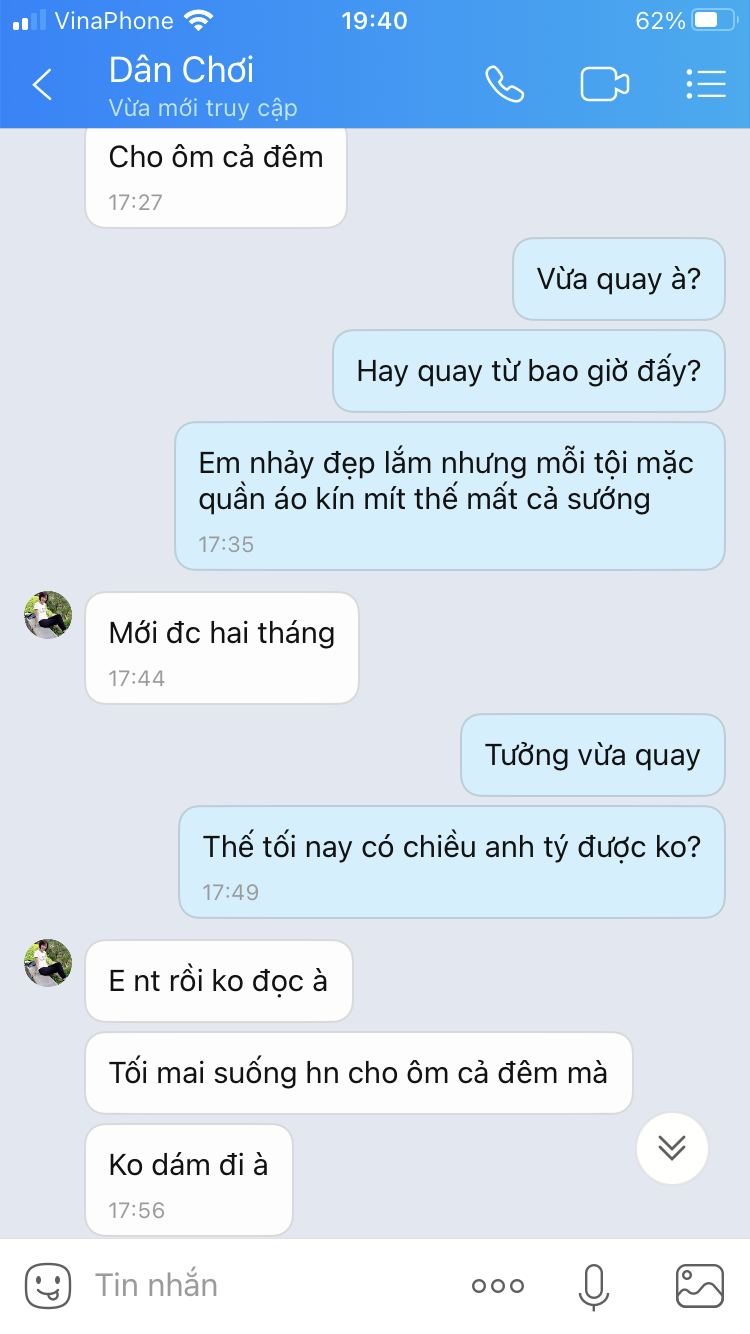Record a voice message

[x=593, y=1286]
